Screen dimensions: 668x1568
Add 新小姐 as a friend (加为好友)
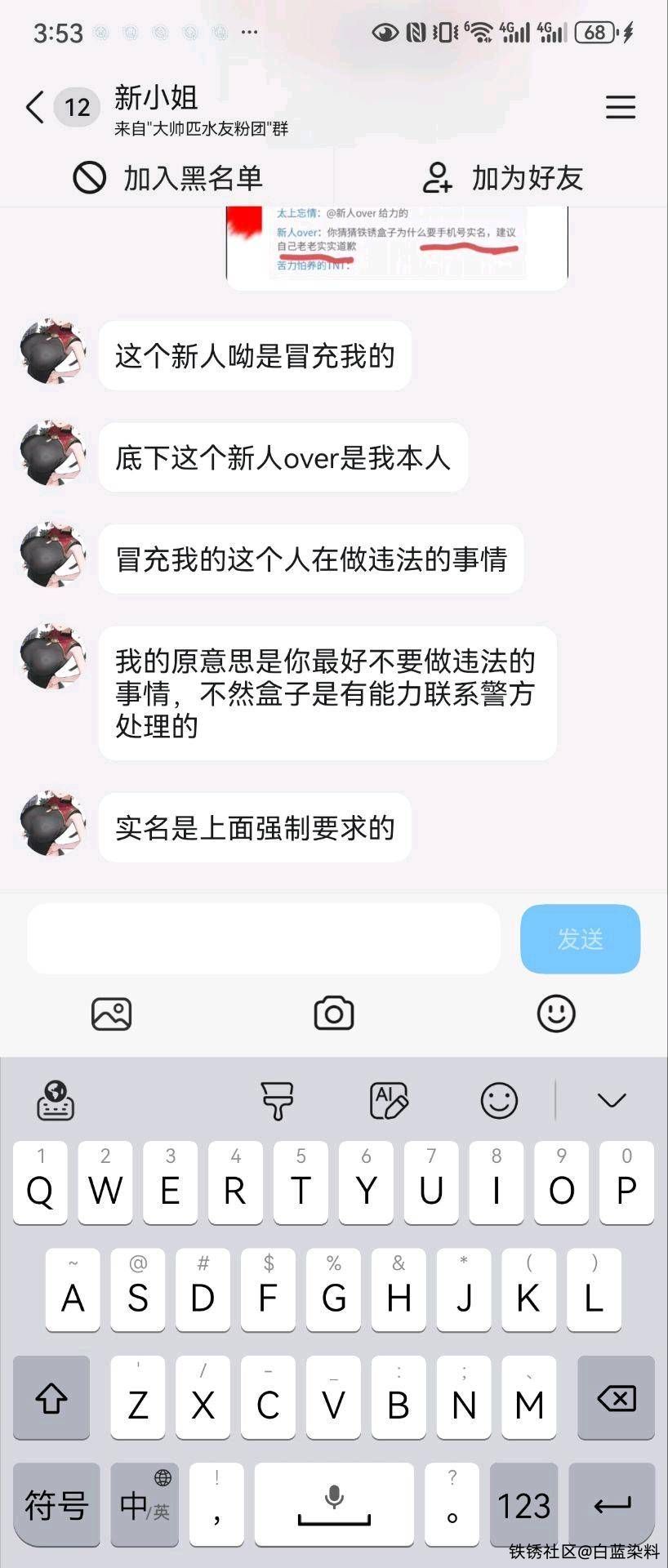(502, 178)
